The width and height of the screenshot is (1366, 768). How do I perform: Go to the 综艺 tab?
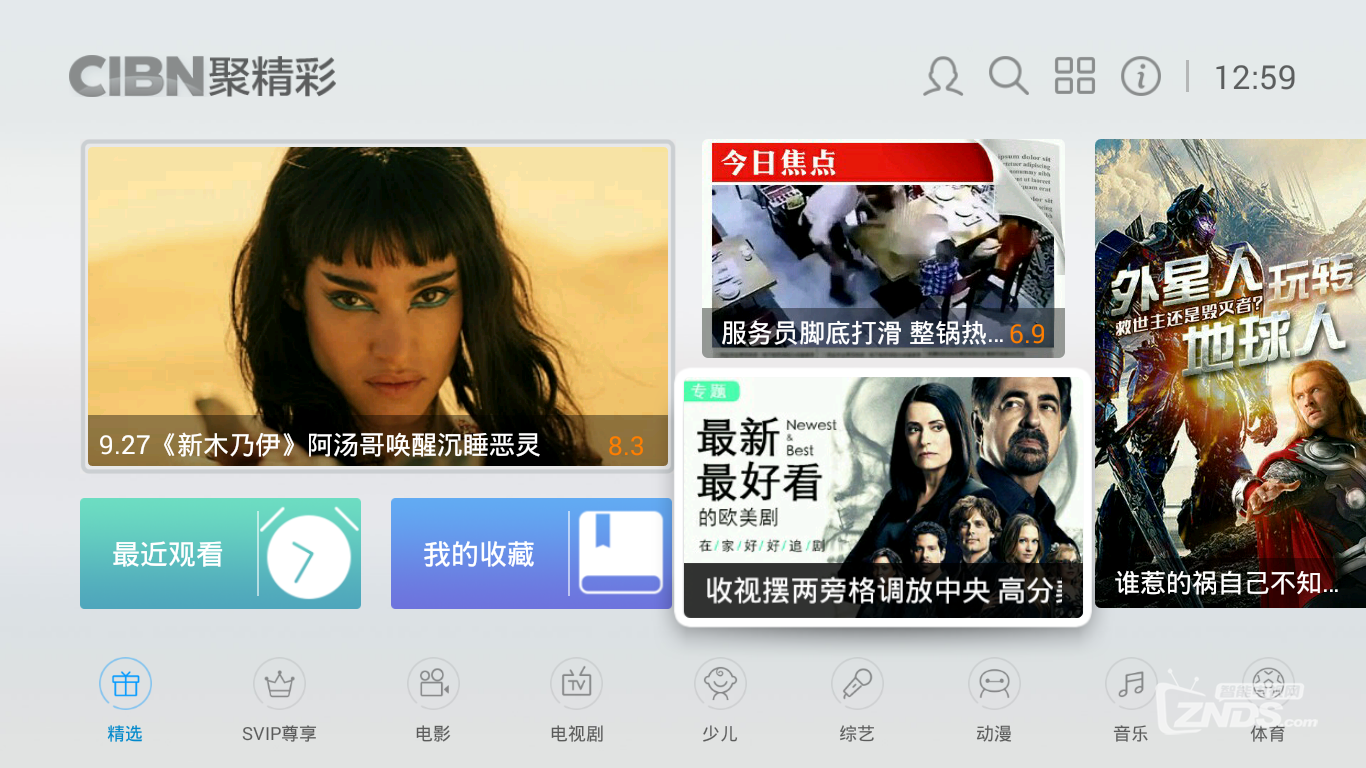(x=857, y=699)
